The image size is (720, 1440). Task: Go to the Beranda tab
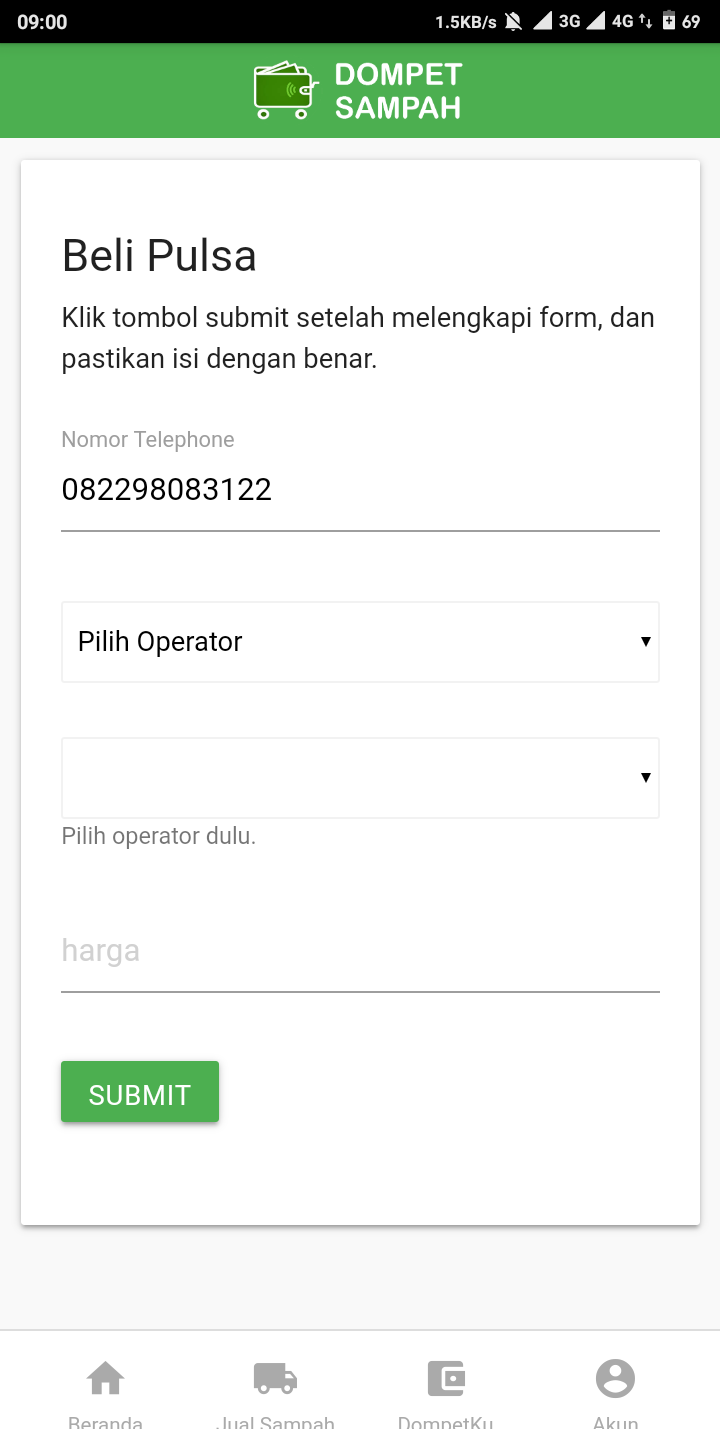coord(105,1390)
